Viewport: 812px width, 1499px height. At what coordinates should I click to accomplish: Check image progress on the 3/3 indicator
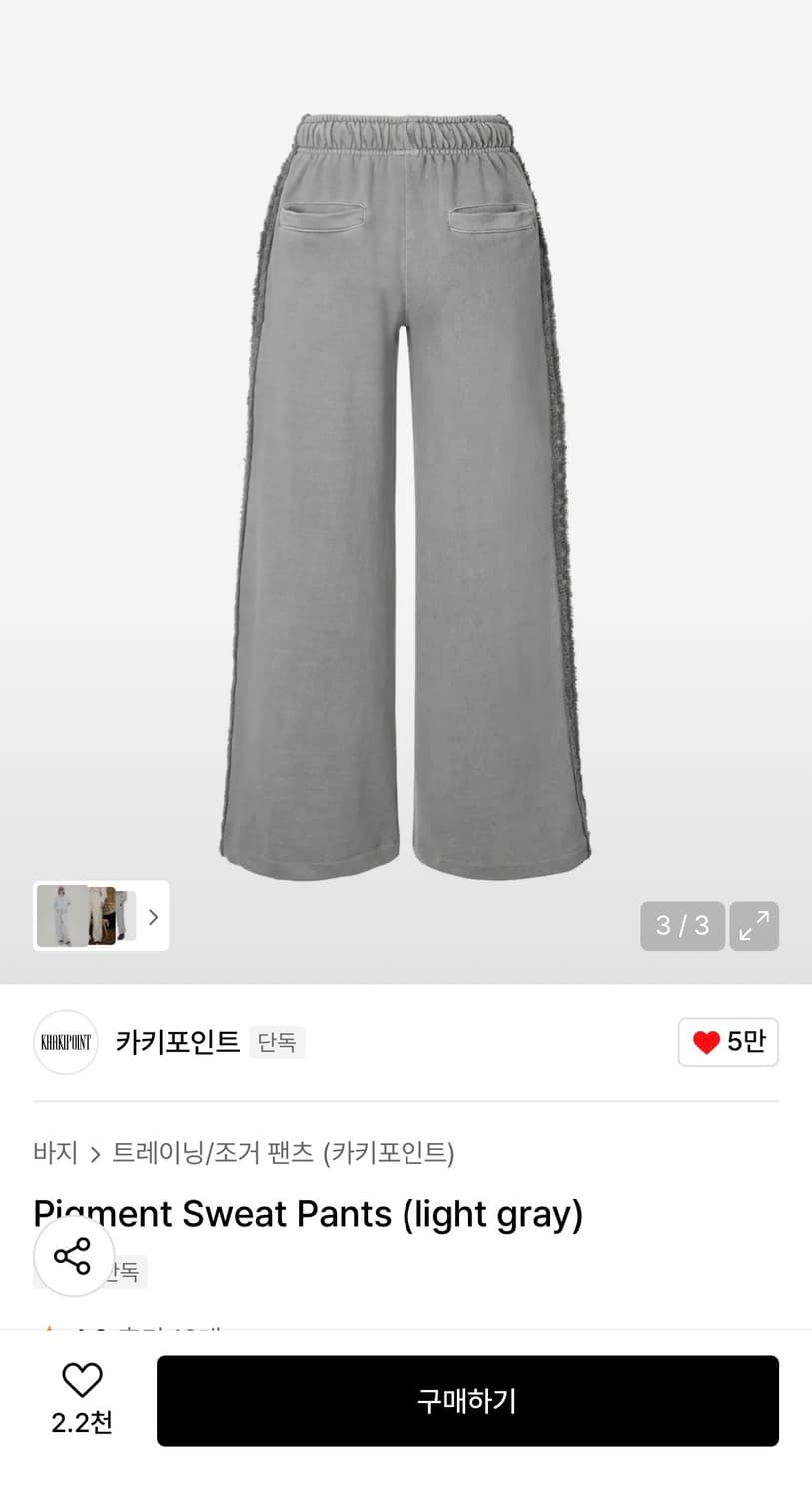click(682, 926)
